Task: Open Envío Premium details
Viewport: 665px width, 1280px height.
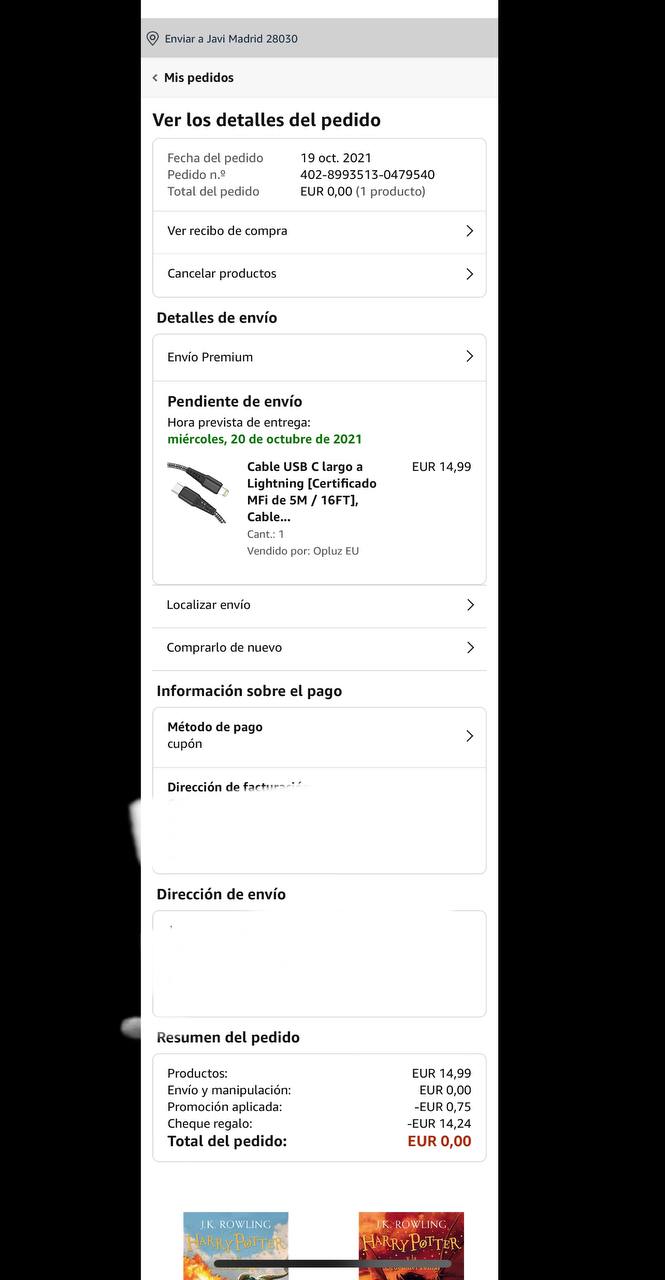Action: coord(319,357)
